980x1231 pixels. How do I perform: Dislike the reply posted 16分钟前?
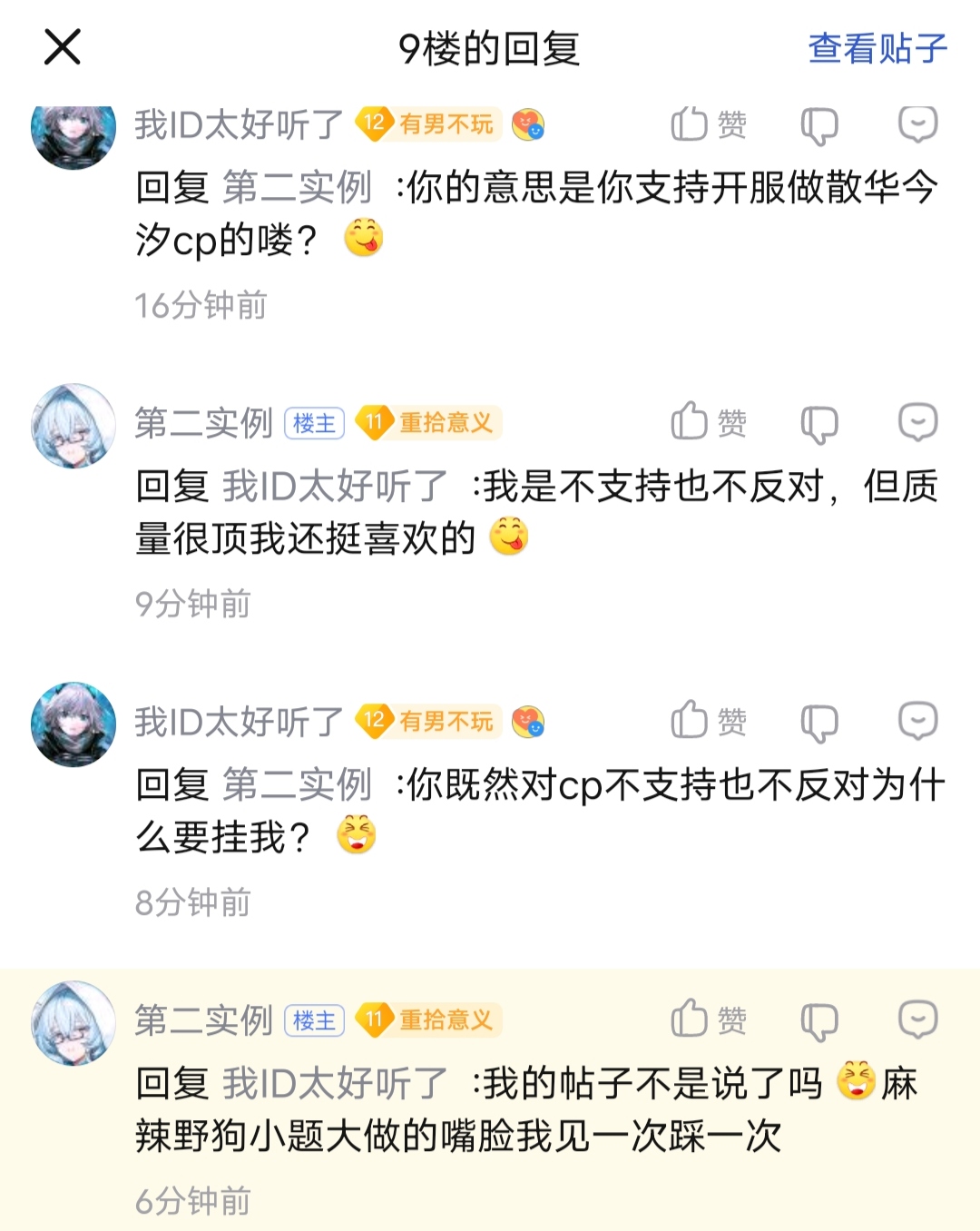point(819,126)
